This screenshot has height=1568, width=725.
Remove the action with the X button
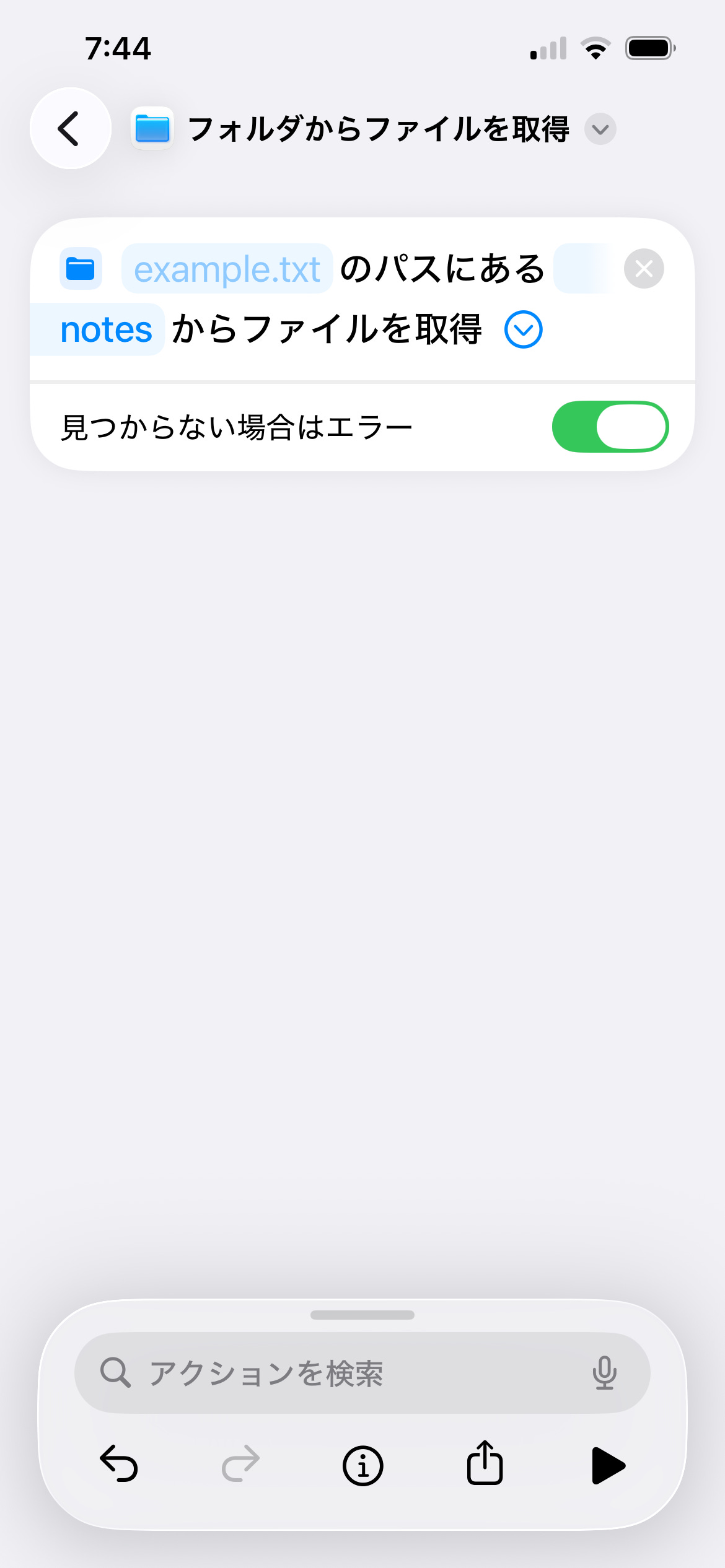pos(644,269)
